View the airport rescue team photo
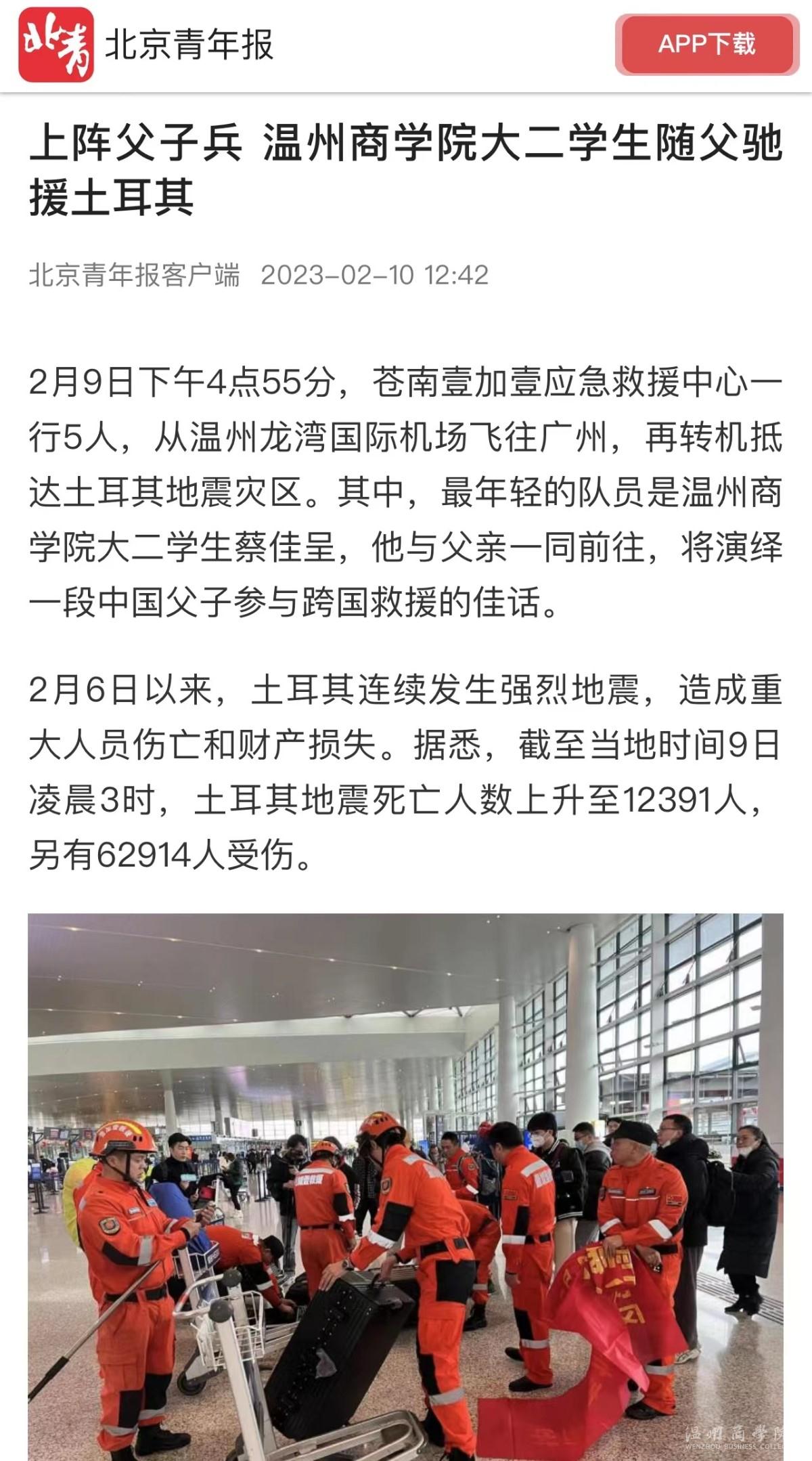The height and width of the screenshot is (1461, 812). [x=405, y=1185]
